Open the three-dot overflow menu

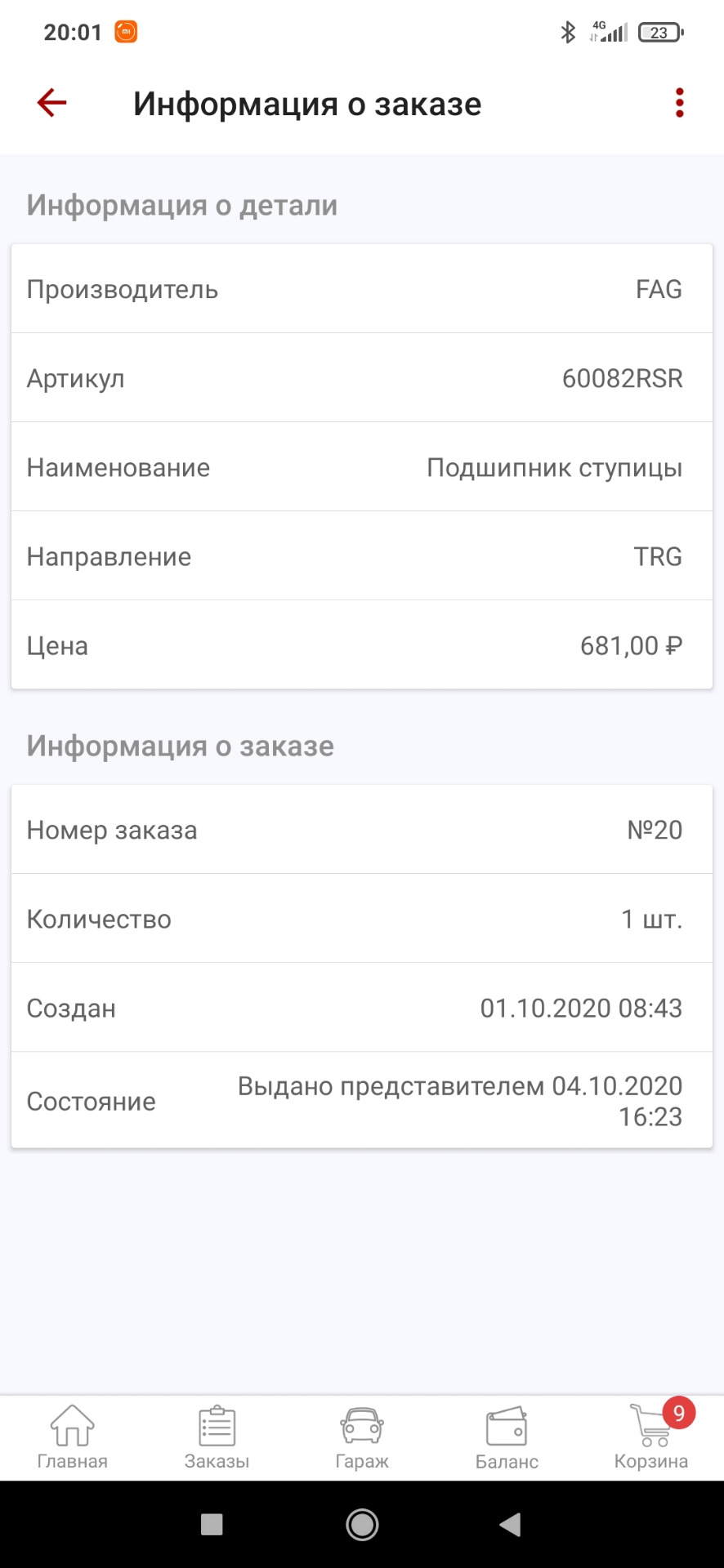tap(679, 103)
